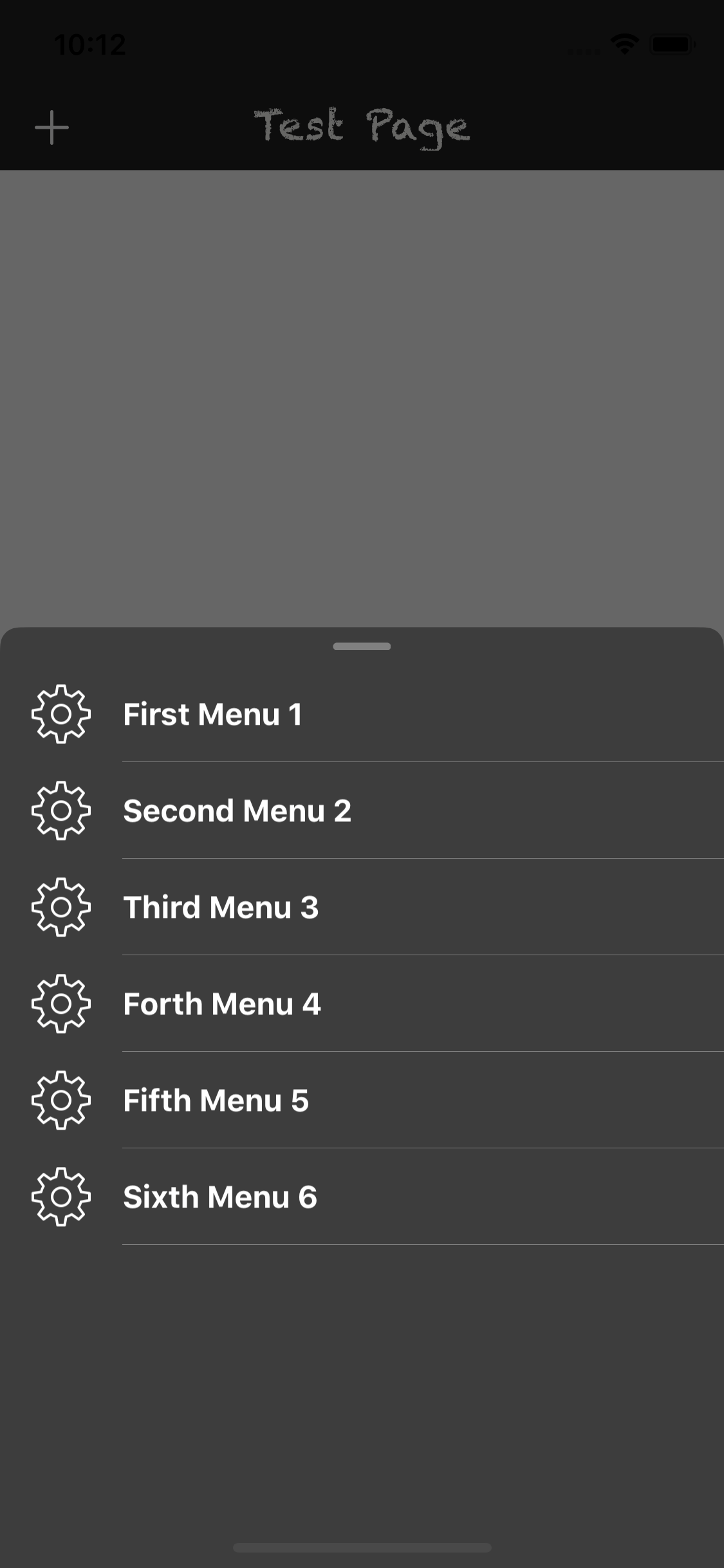Viewport: 724px width, 1568px height.
Task: Tap the bottom sheet grabber handle
Action: click(362, 646)
